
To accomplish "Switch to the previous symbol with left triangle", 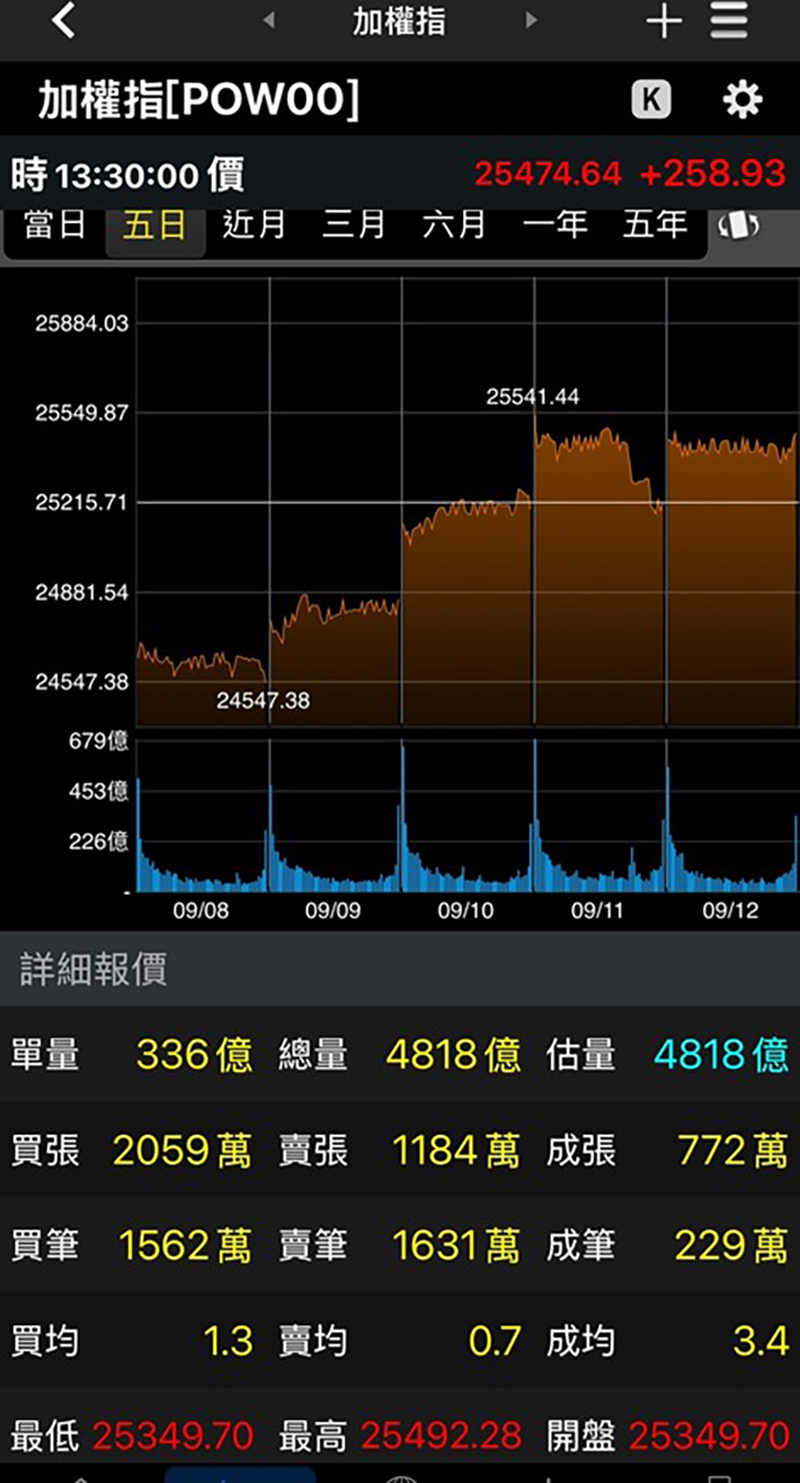I will click(269, 21).
